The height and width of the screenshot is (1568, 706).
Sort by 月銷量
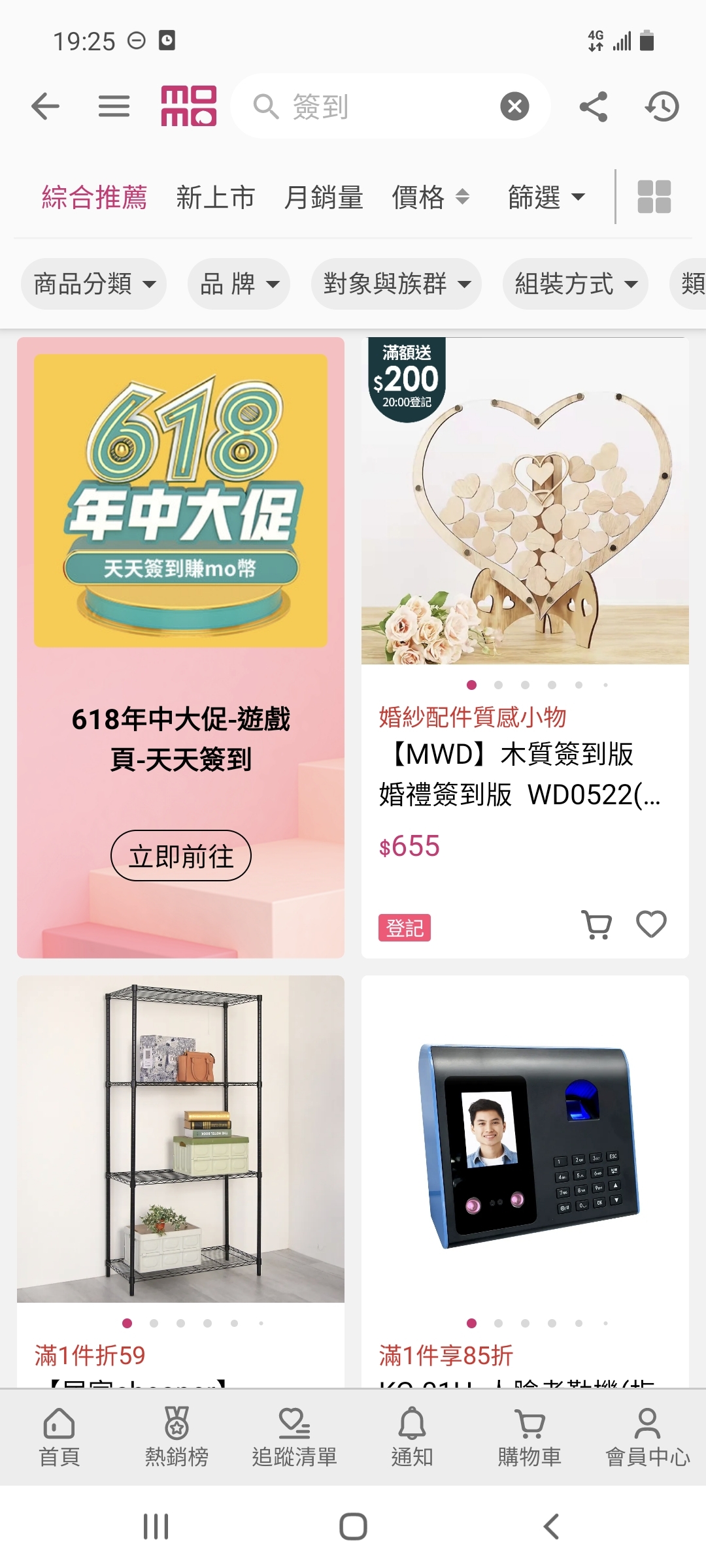pos(324,197)
